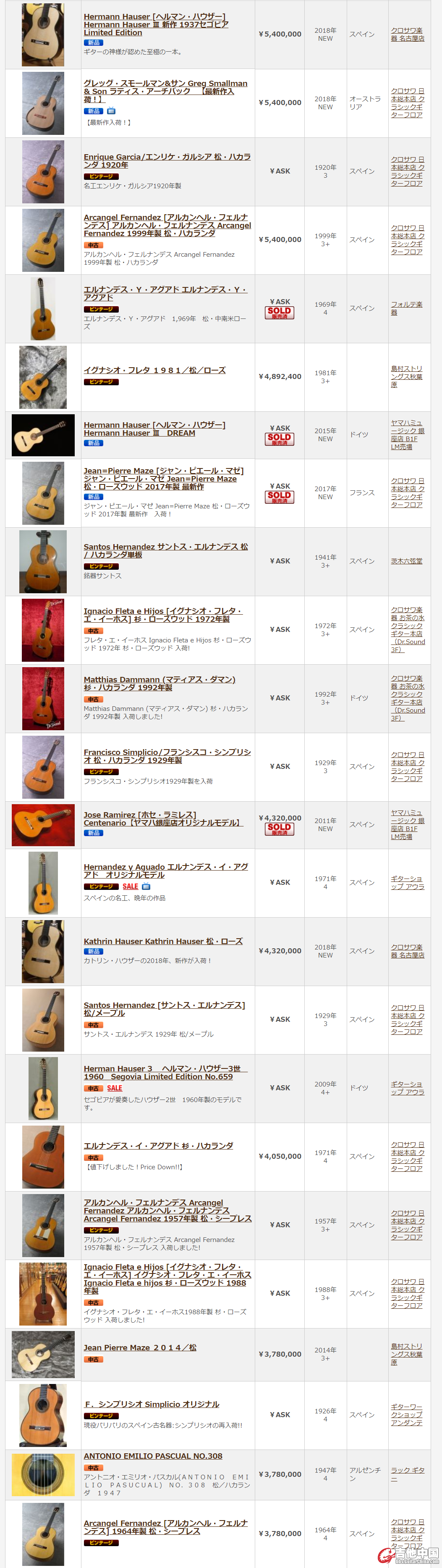The width and height of the screenshot is (442, 1568).
Task: Visit 茨木六弦堂 shop link
Action: pyautogui.click(x=406, y=561)
